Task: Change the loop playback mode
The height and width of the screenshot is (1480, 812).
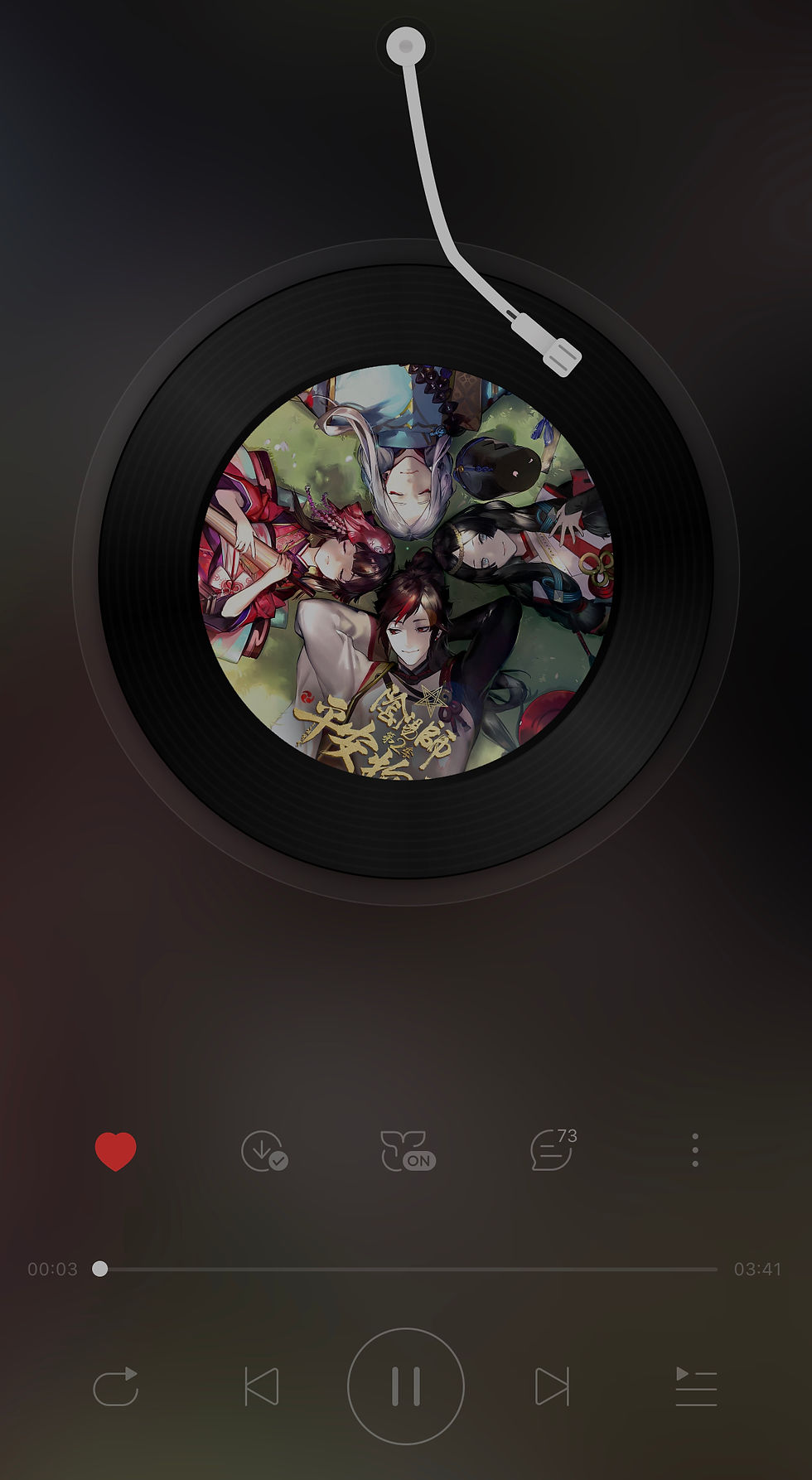Action: click(115, 1386)
